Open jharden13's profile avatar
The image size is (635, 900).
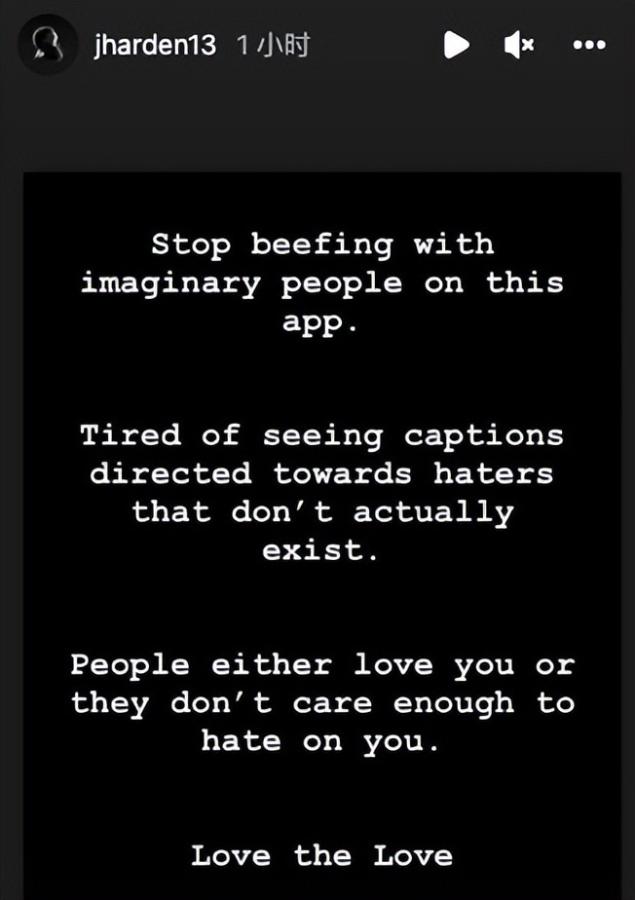[x=47, y=44]
